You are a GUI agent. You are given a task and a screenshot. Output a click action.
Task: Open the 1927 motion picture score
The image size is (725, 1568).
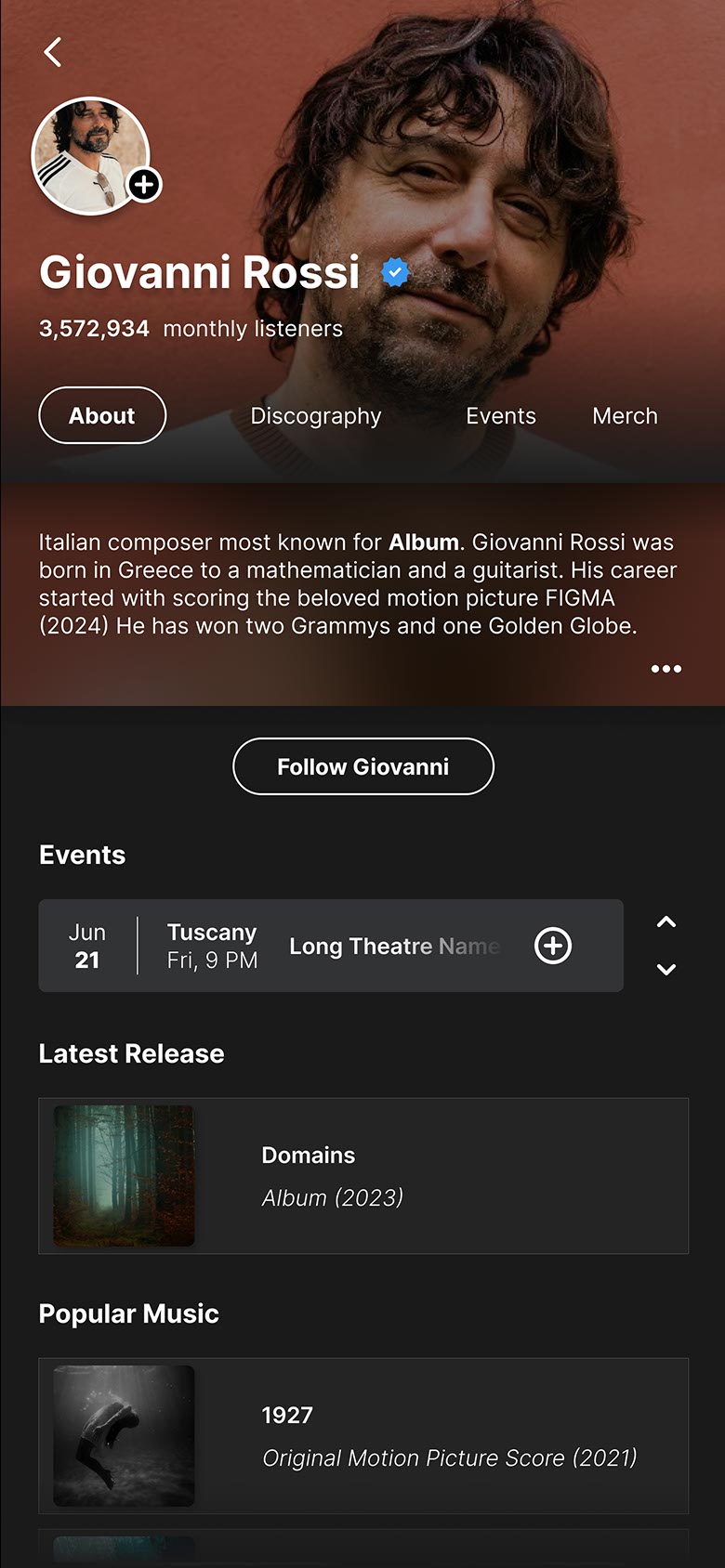pos(362,1436)
